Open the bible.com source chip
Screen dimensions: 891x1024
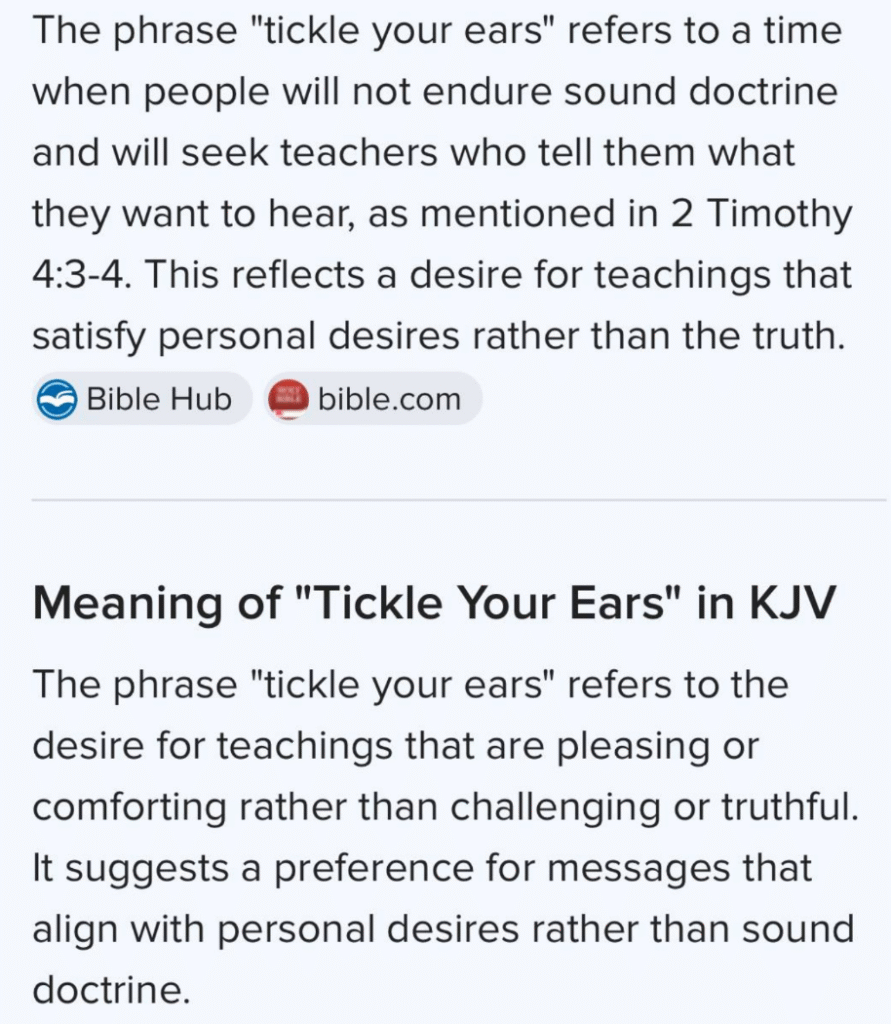(373, 400)
